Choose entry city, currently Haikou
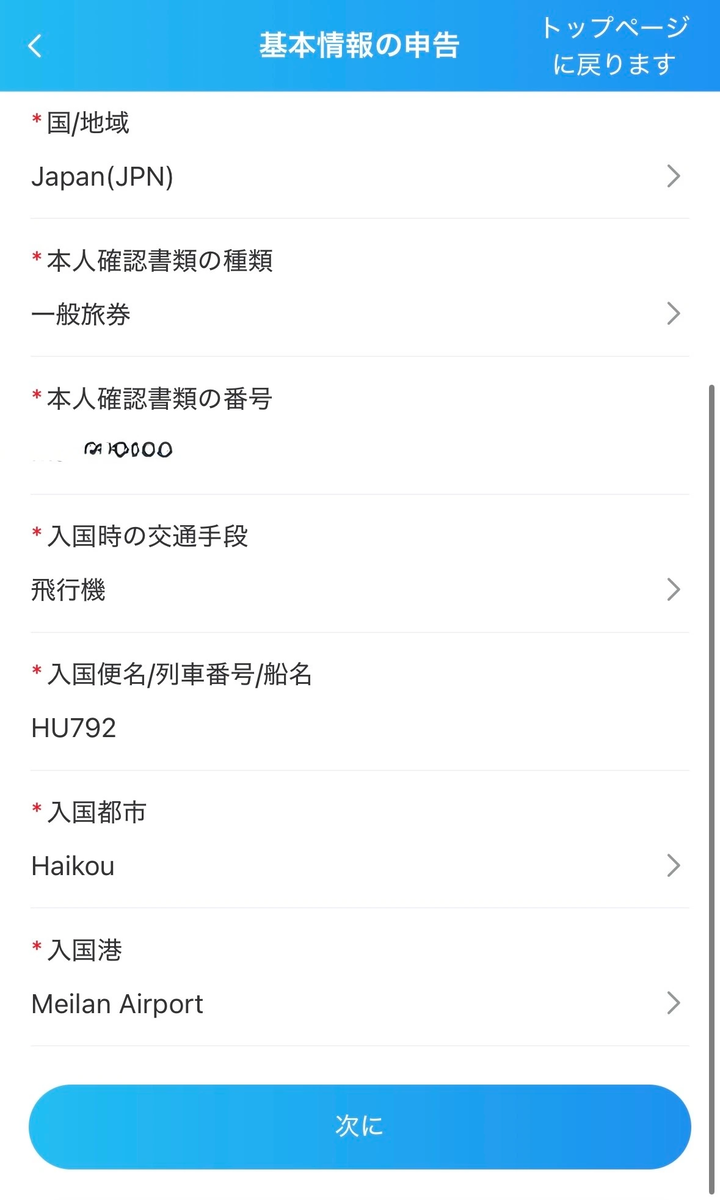 [x=360, y=866]
